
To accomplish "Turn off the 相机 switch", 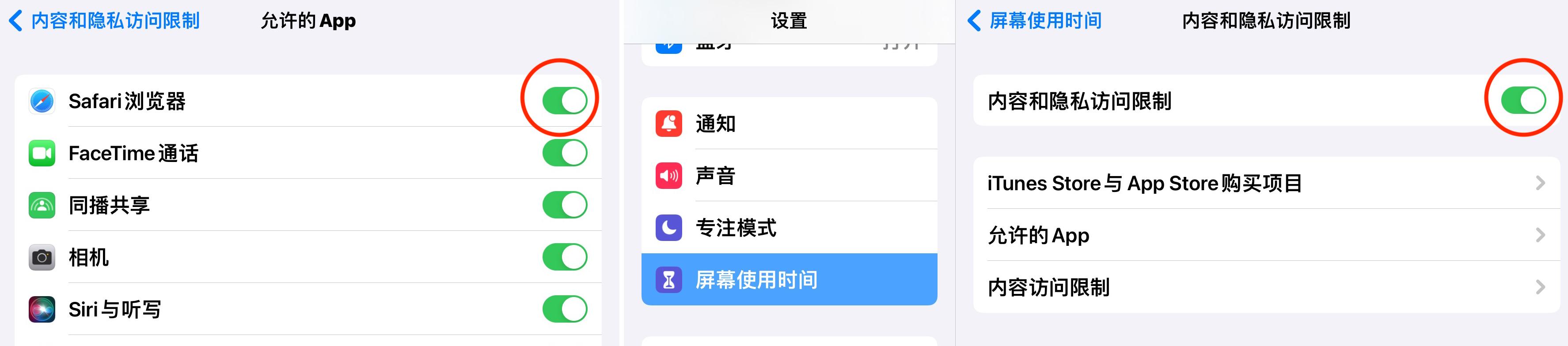I will [564, 256].
